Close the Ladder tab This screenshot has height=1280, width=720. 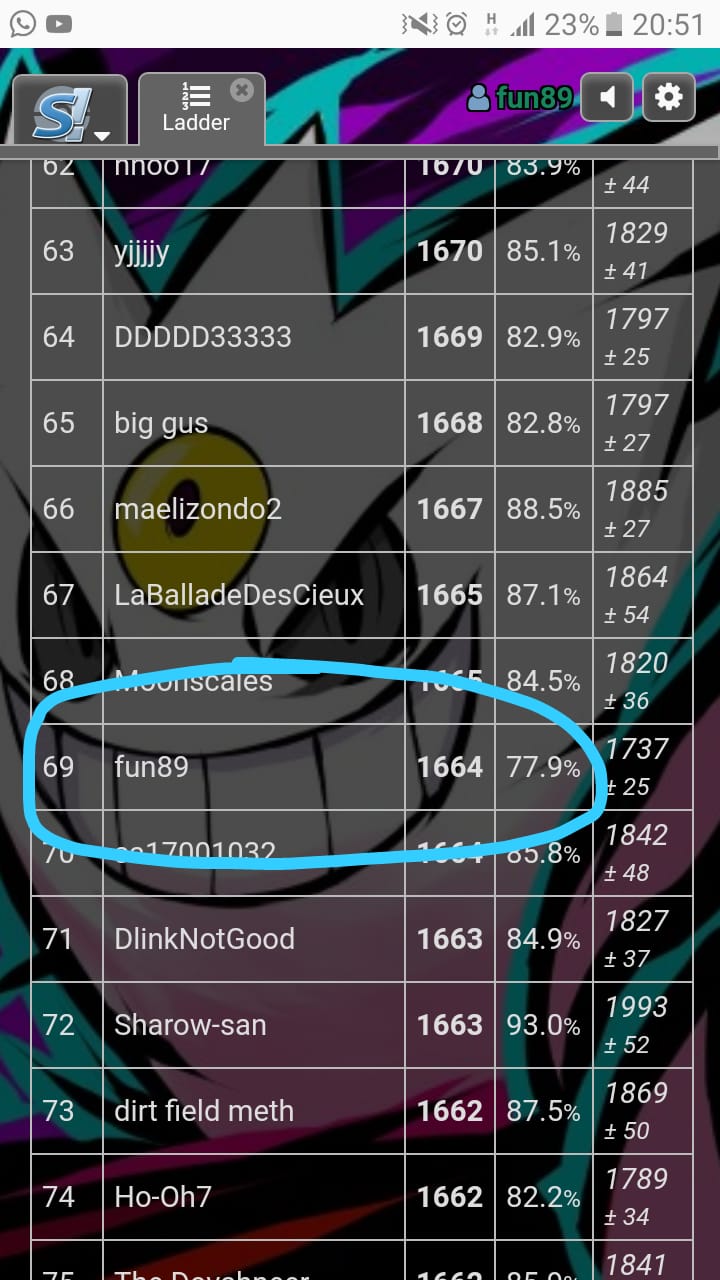tap(241, 91)
